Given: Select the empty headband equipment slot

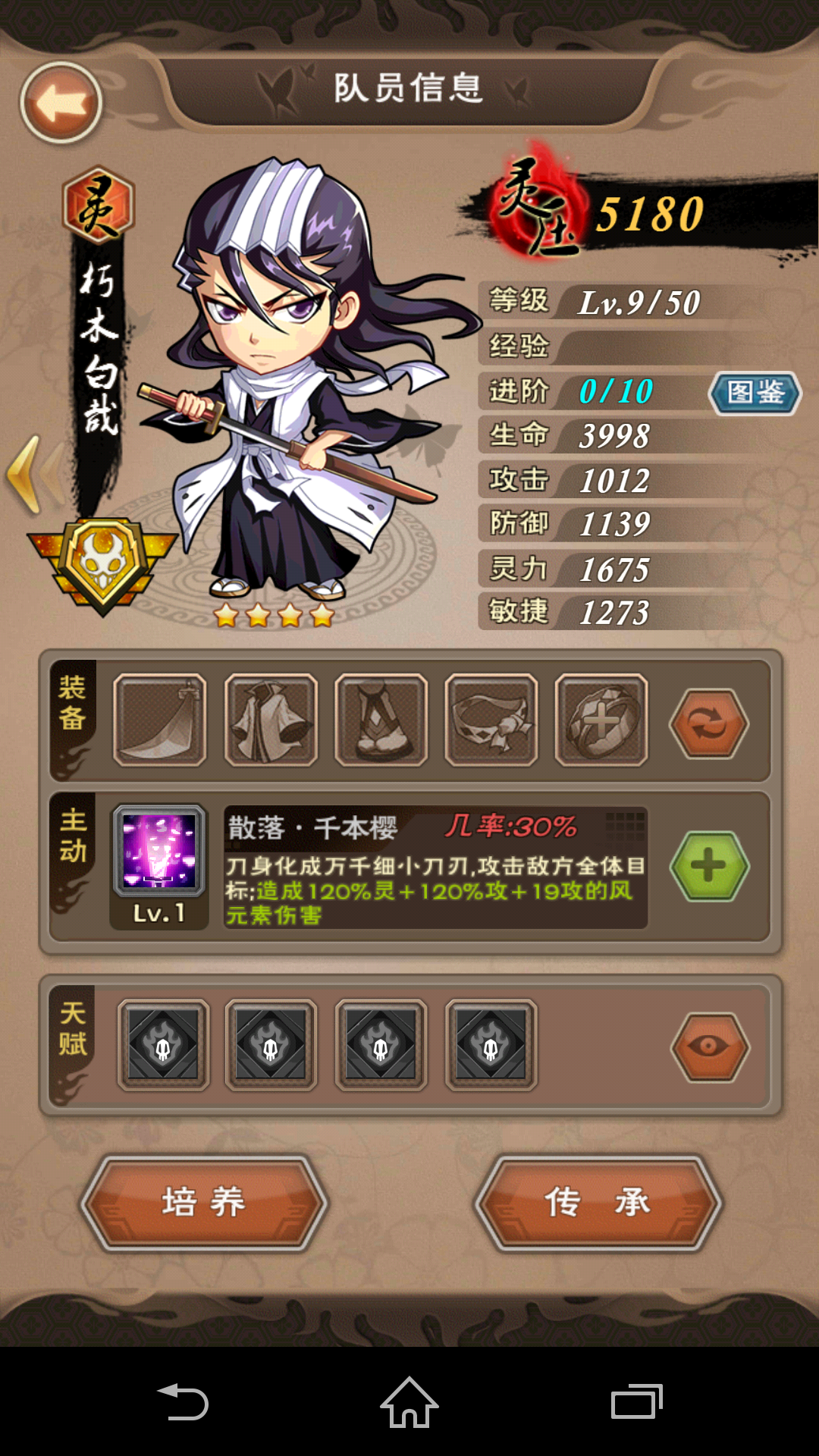Looking at the screenshot, I should [491, 720].
